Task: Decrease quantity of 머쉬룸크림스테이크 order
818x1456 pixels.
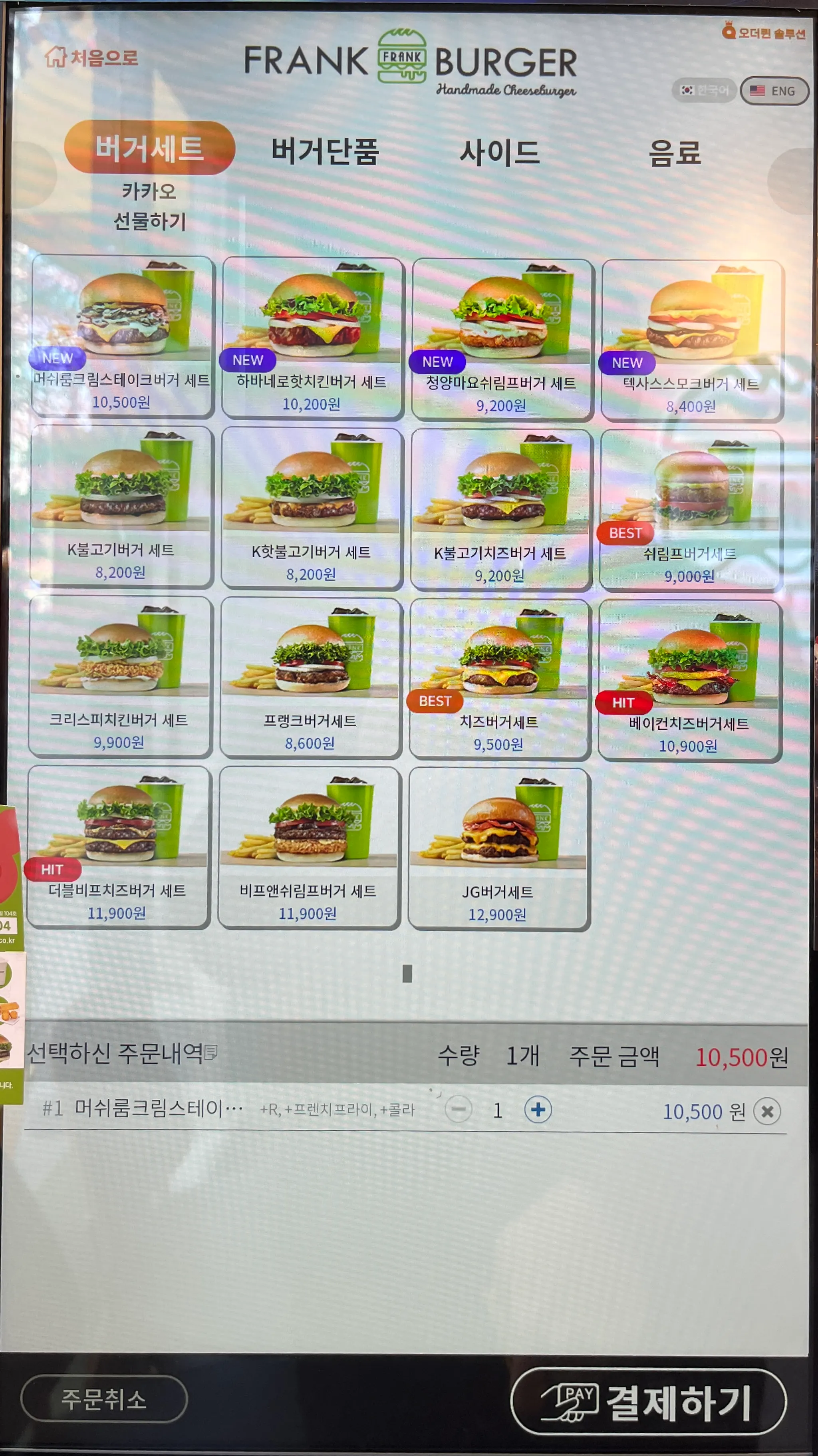Action: 458,1110
